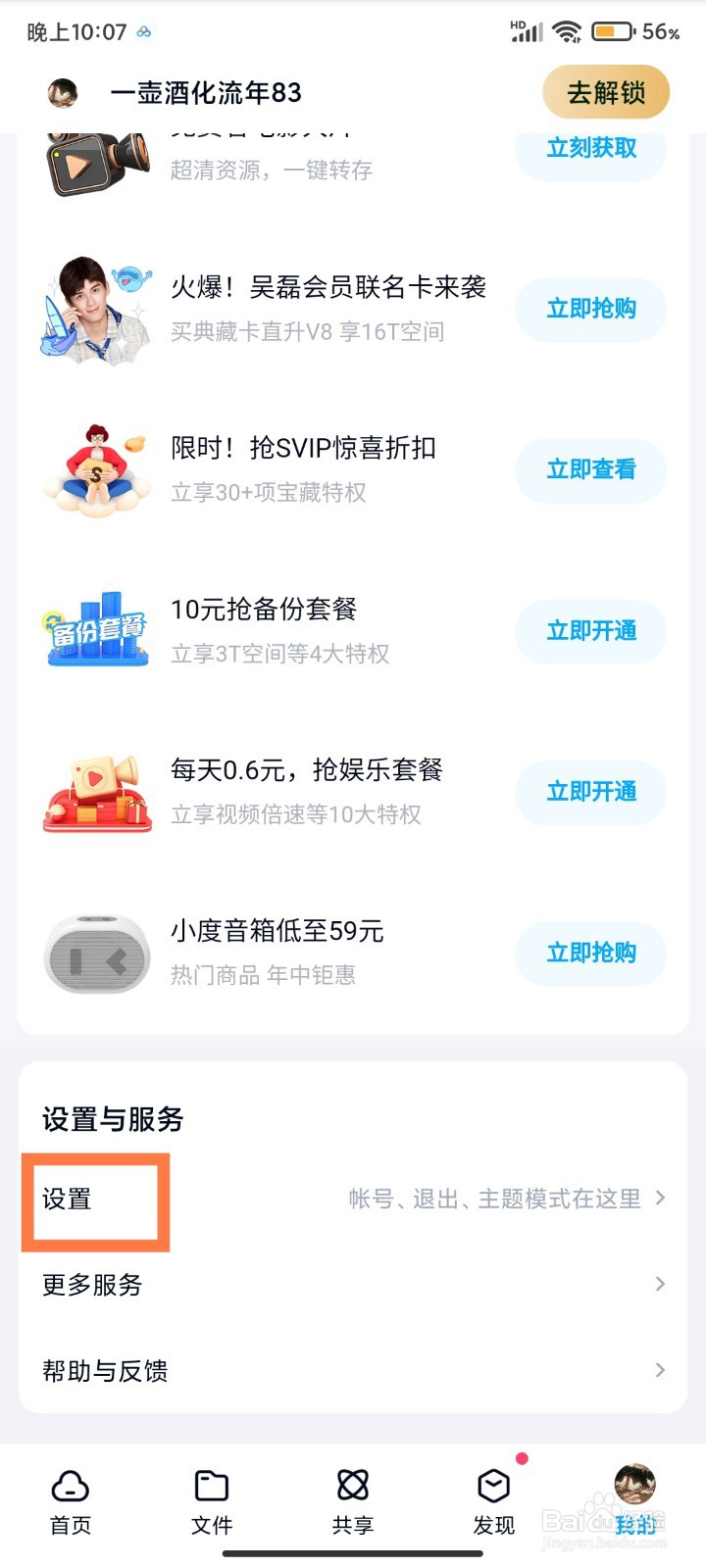Switch to the 发现 tab
Viewport: 706px width, 1568px height.
[x=493, y=1501]
